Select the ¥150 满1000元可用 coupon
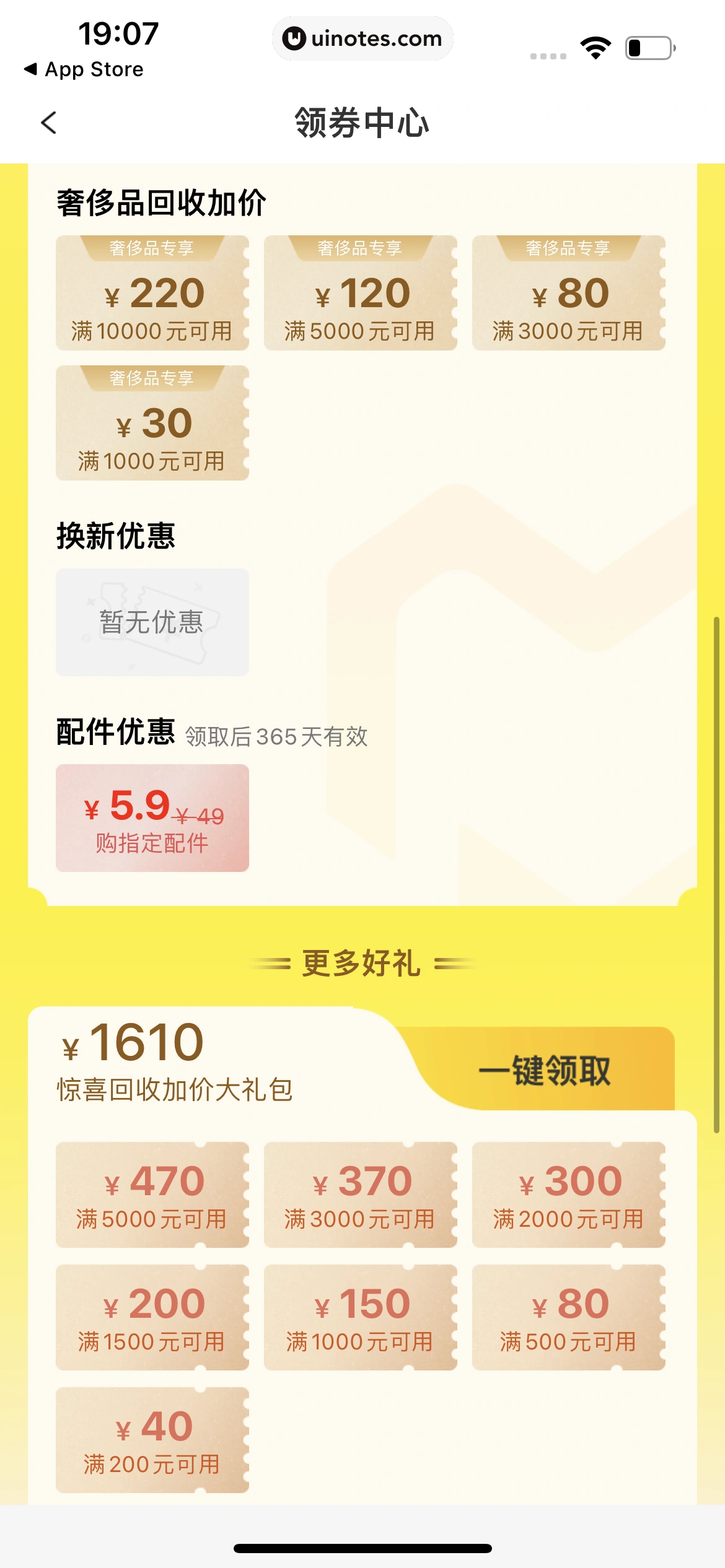The height and width of the screenshot is (1568, 725). coord(360,1317)
